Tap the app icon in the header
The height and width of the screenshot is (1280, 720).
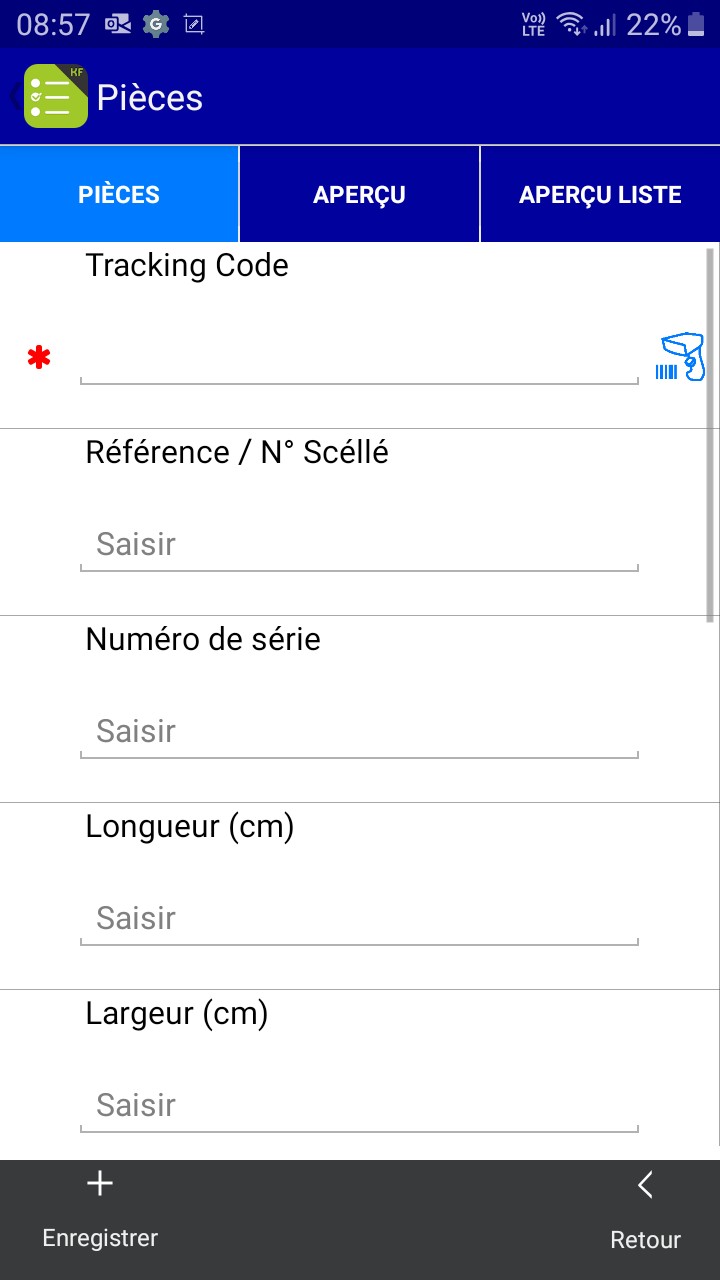[x=56, y=96]
